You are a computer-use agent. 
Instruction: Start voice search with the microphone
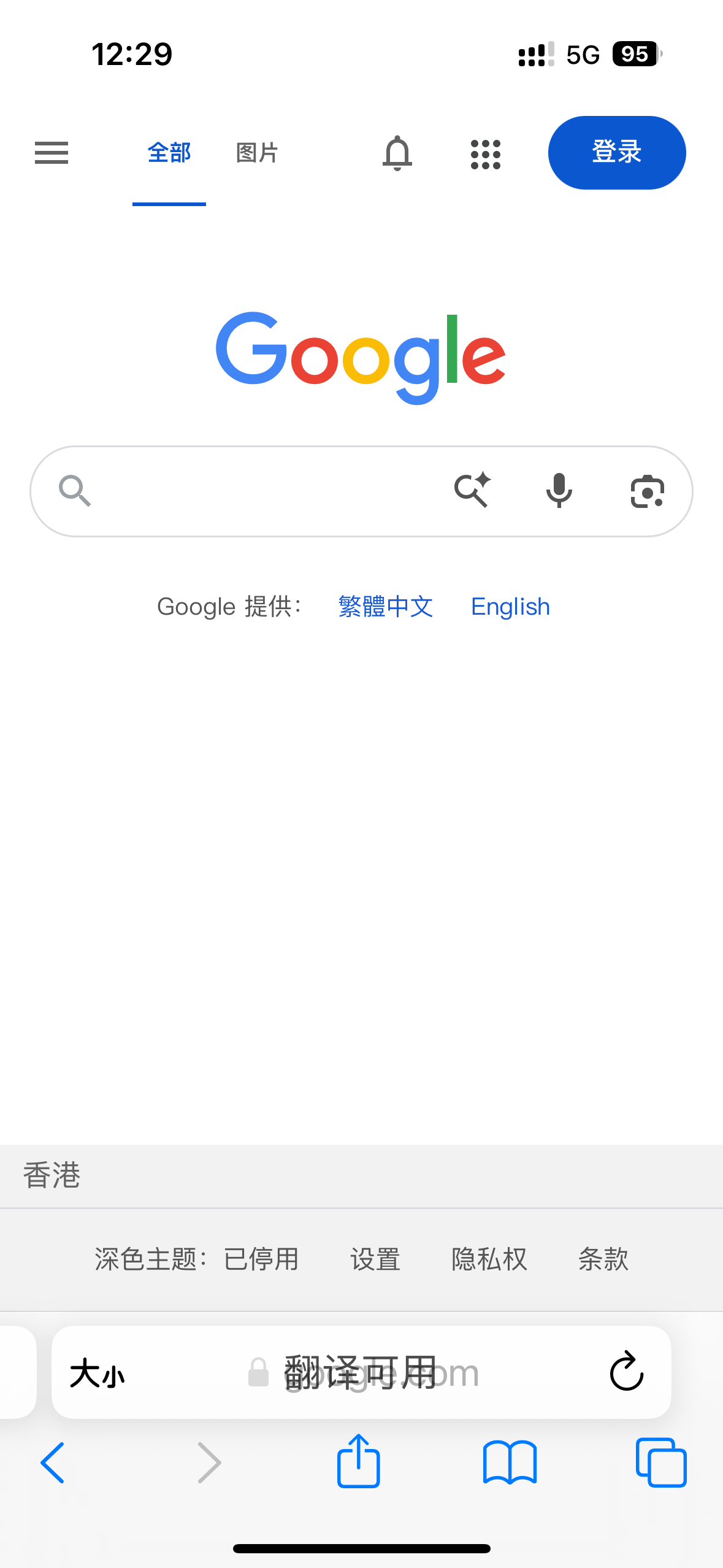click(x=559, y=491)
